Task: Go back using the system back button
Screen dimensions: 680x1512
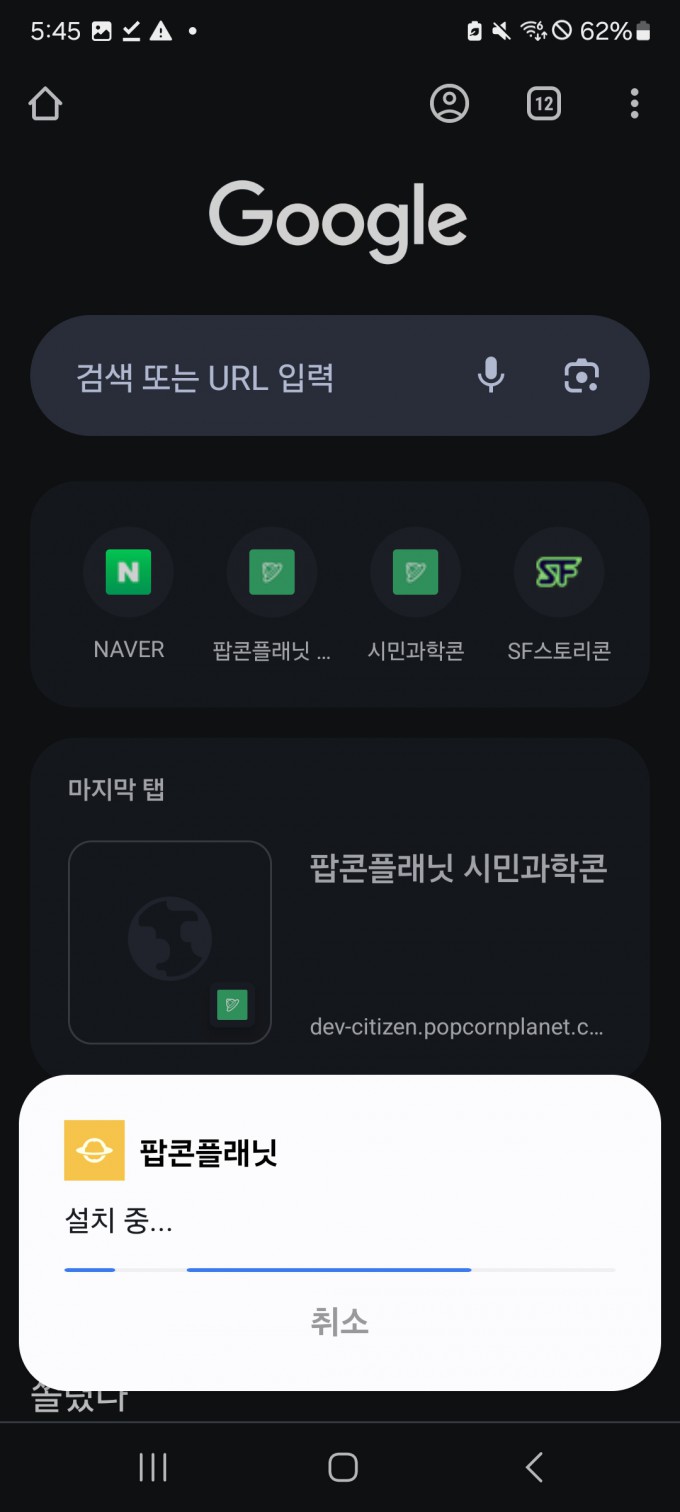Action: tap(534, 1467)
